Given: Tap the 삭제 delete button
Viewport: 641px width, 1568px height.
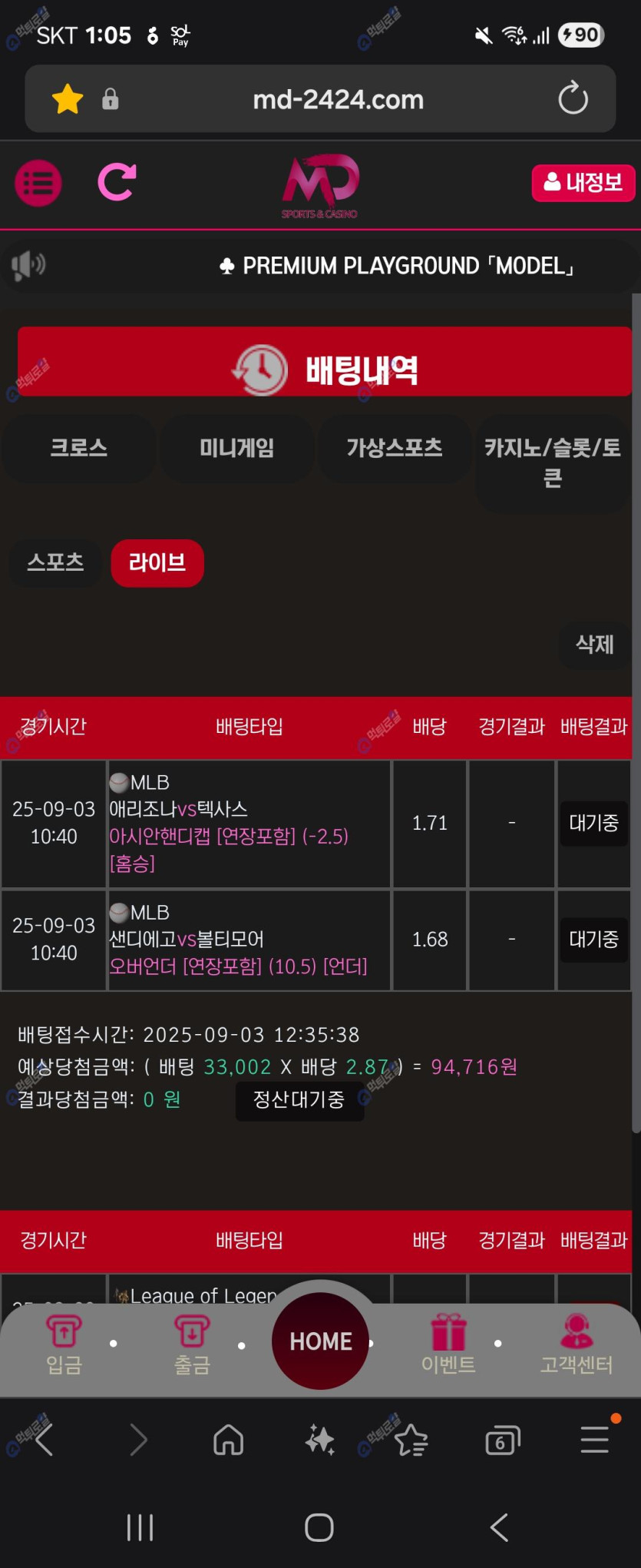Looking at the screenshot, I should tap(594, 644).
